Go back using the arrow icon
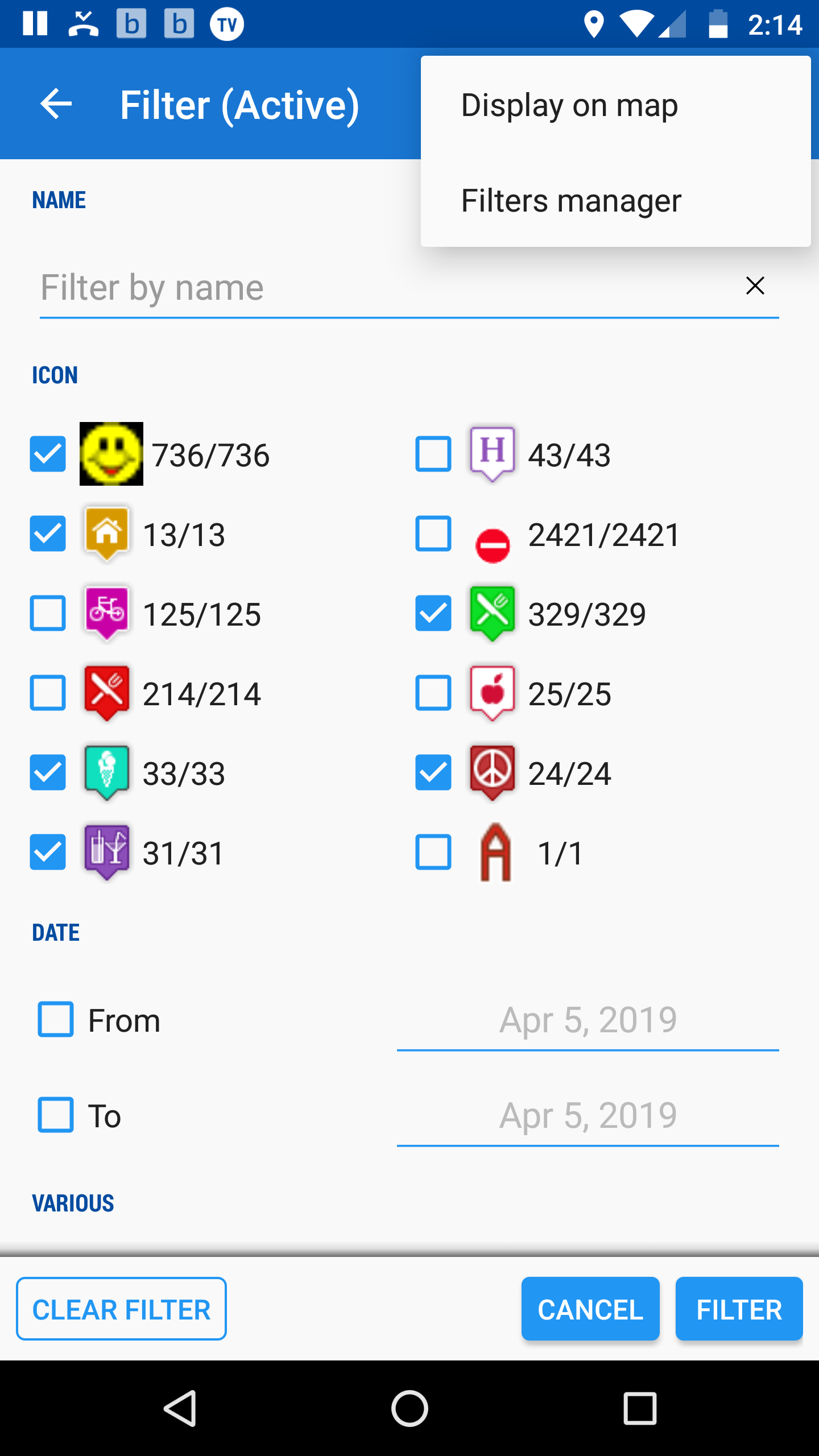Image resolution: width=819 pixels, height=1456 pixels. [56, 104]
